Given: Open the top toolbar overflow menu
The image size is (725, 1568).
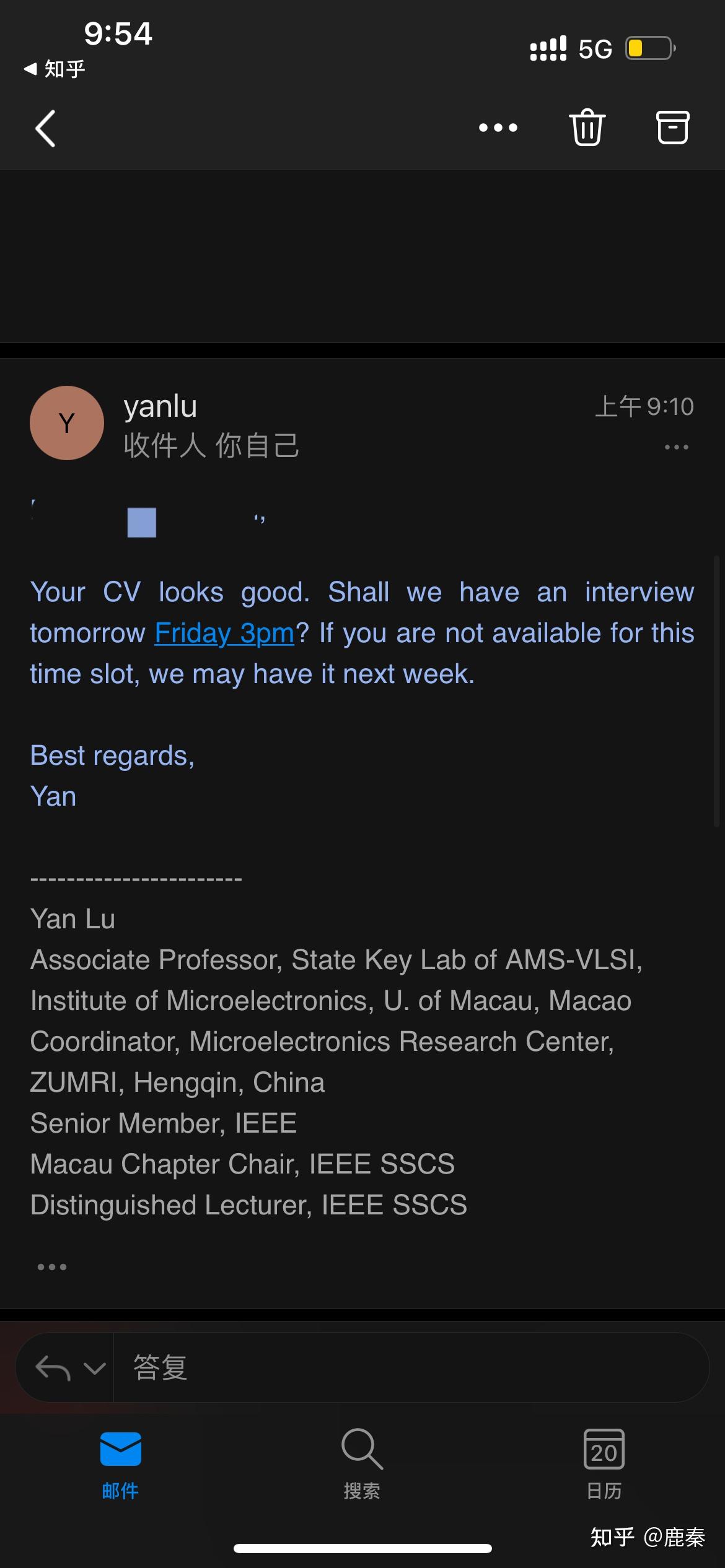Looking at the screenshot, I should tap(498, 128).
